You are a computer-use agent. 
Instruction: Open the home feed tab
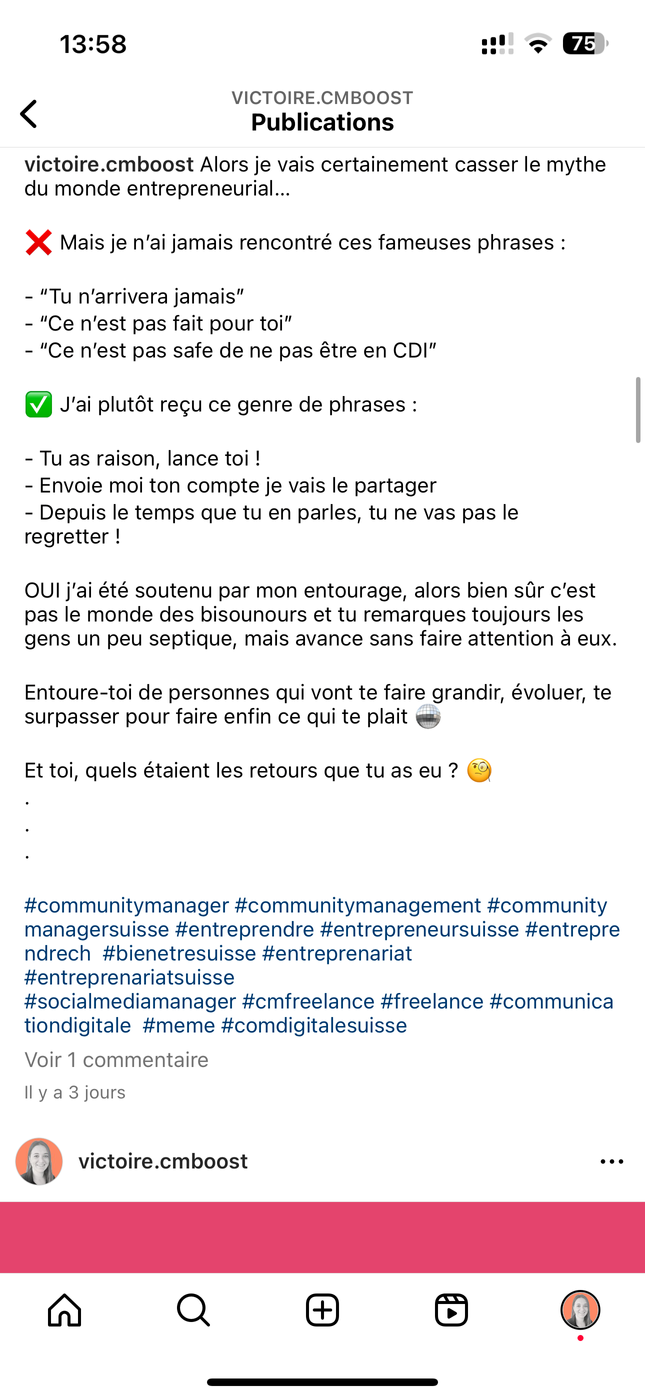coord(65,1310)
